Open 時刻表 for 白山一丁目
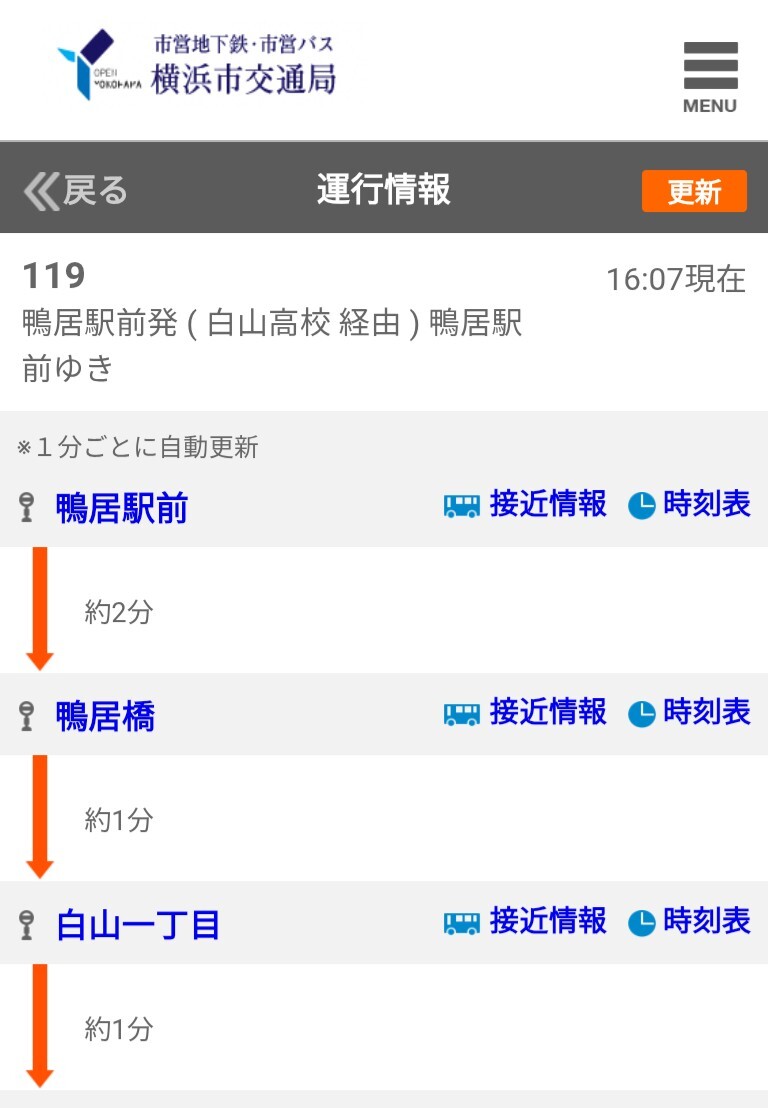This screenshot has height=1108, width=768. pos(690,921)
